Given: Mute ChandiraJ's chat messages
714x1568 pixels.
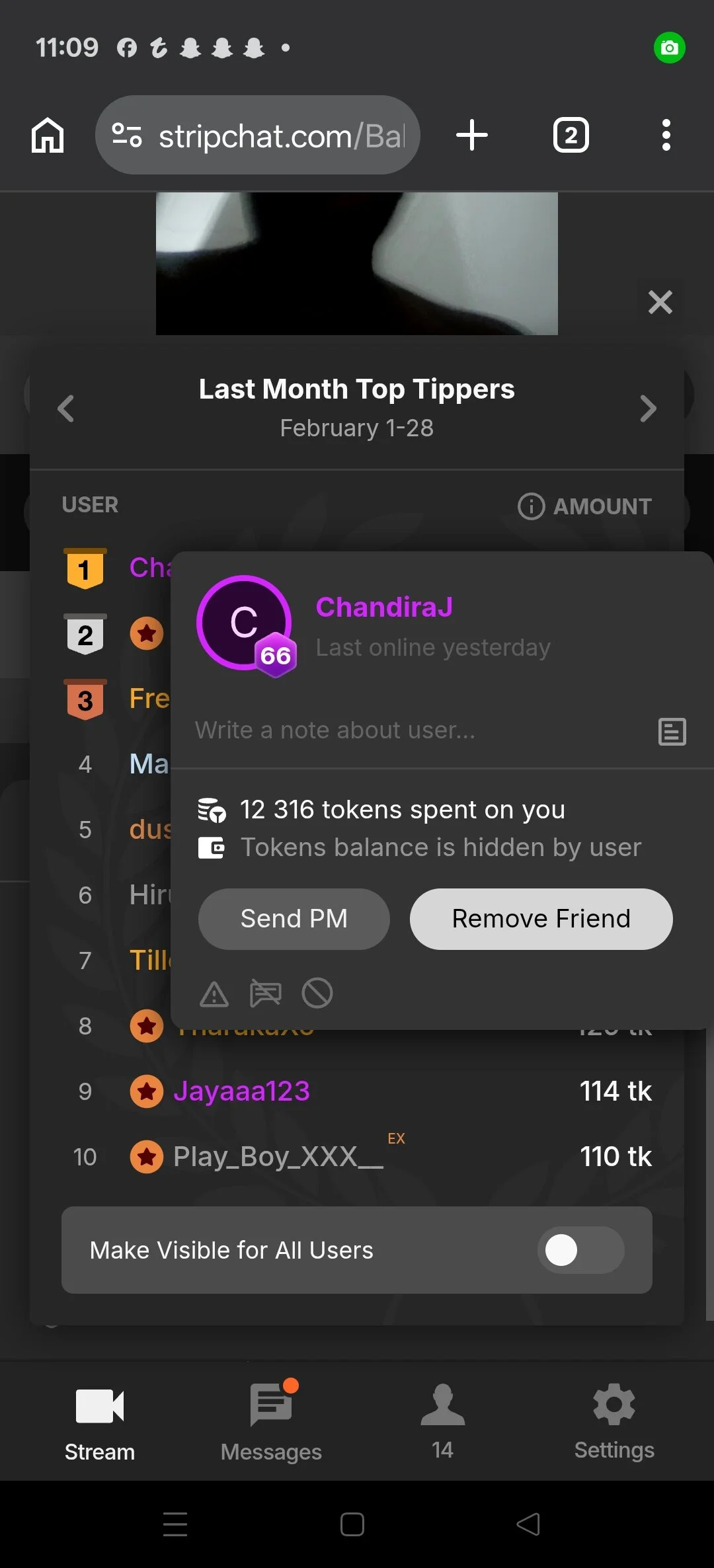Looking at the screenshot, I should pyautogui.click(x=265, y=994).
